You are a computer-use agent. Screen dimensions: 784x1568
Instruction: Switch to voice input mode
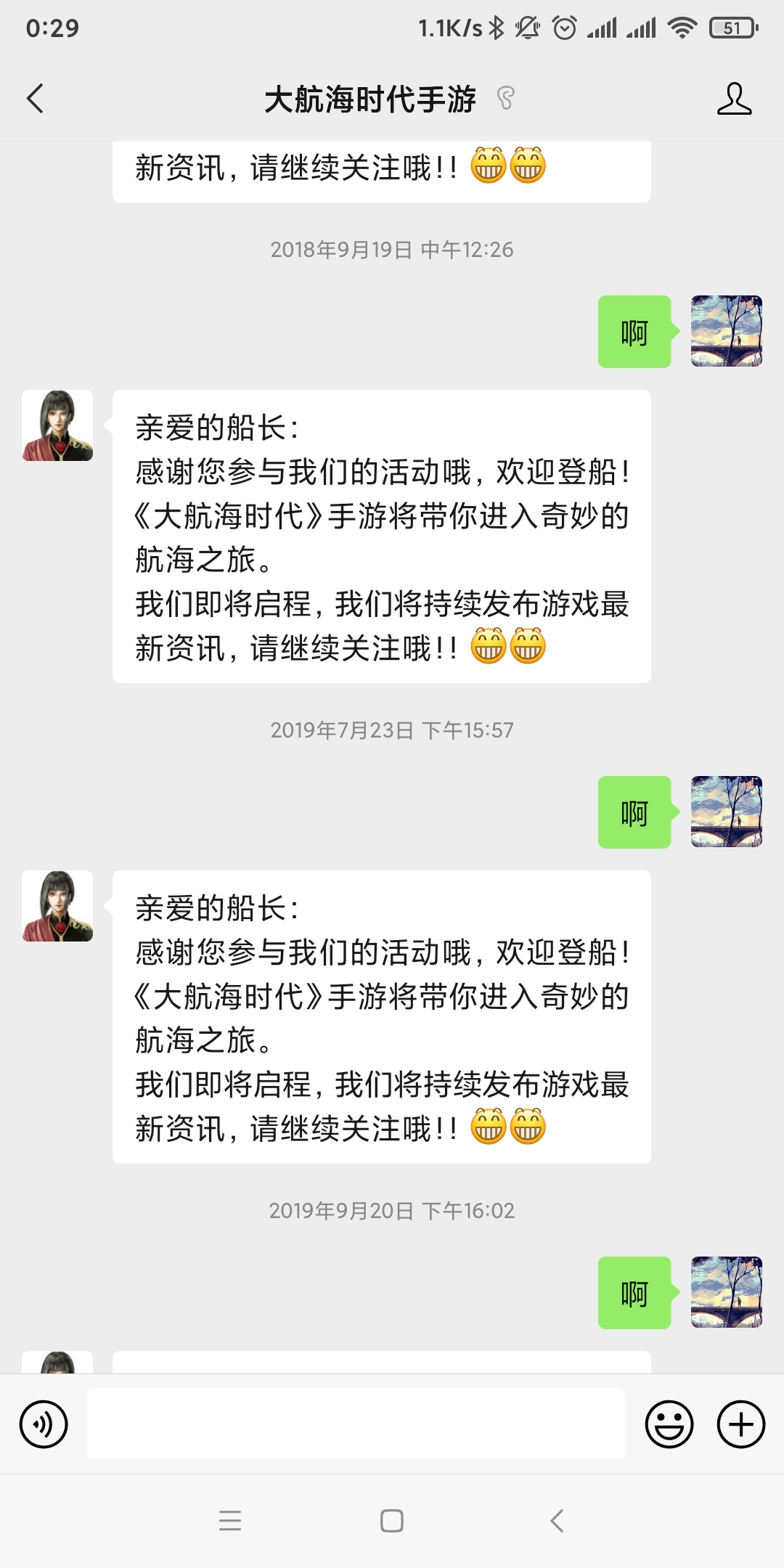44,1424
